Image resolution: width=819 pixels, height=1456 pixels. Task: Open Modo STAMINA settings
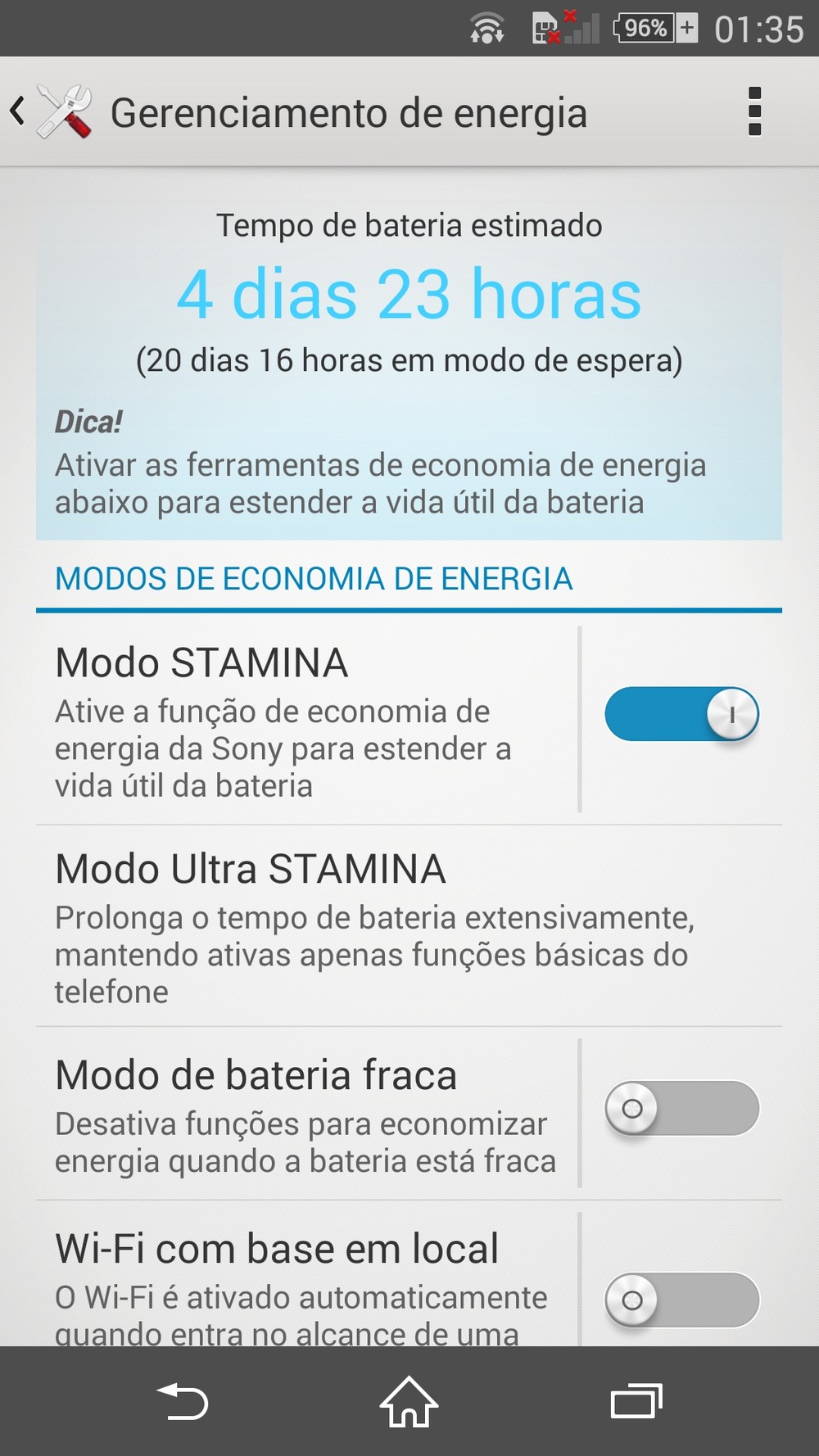[x=303, y=721]
